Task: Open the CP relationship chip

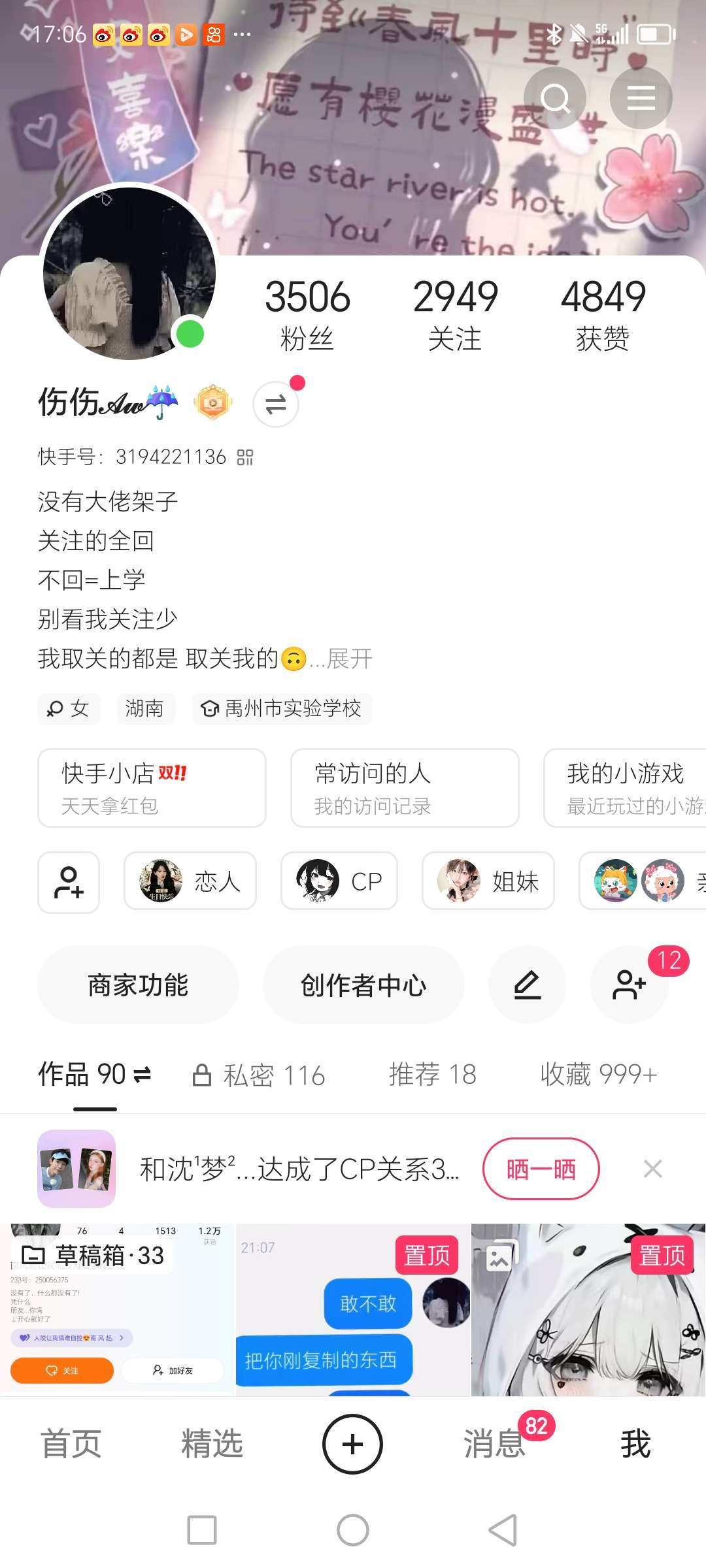Action: click(339, 881)
